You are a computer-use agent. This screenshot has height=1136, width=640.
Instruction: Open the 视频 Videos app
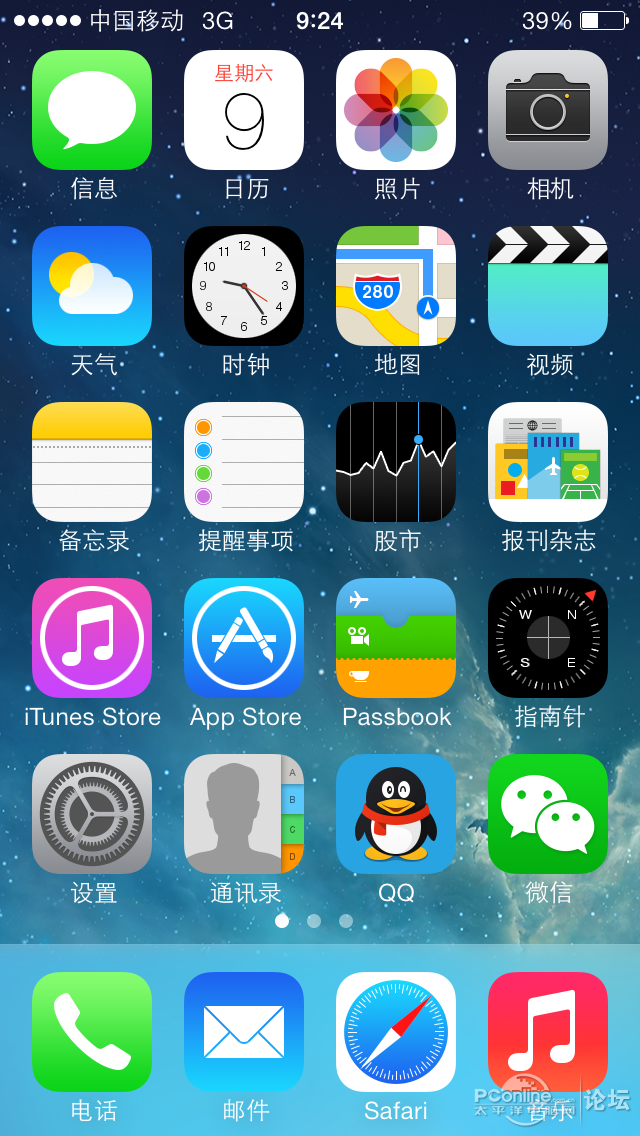click(548, 286)
